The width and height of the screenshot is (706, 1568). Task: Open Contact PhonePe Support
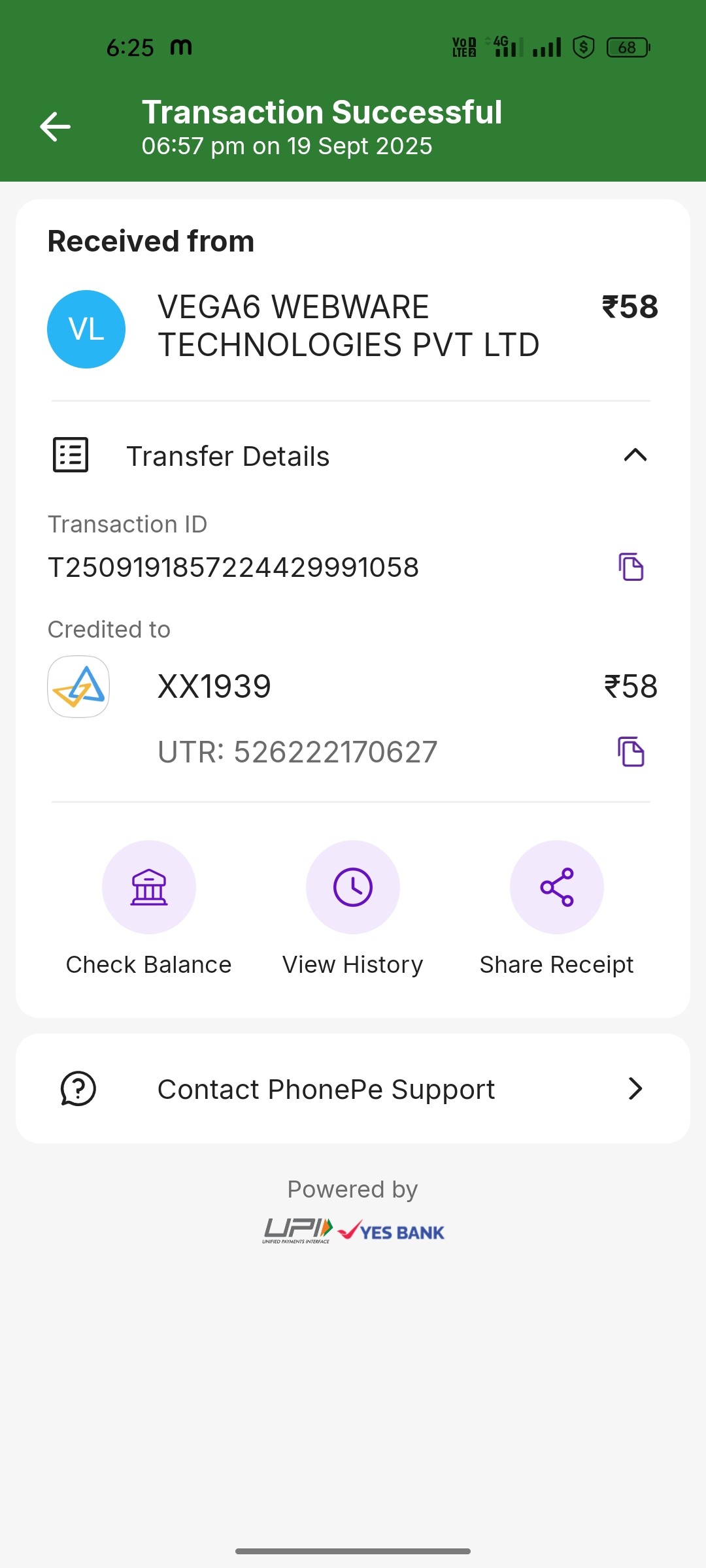coord(353,1089)
